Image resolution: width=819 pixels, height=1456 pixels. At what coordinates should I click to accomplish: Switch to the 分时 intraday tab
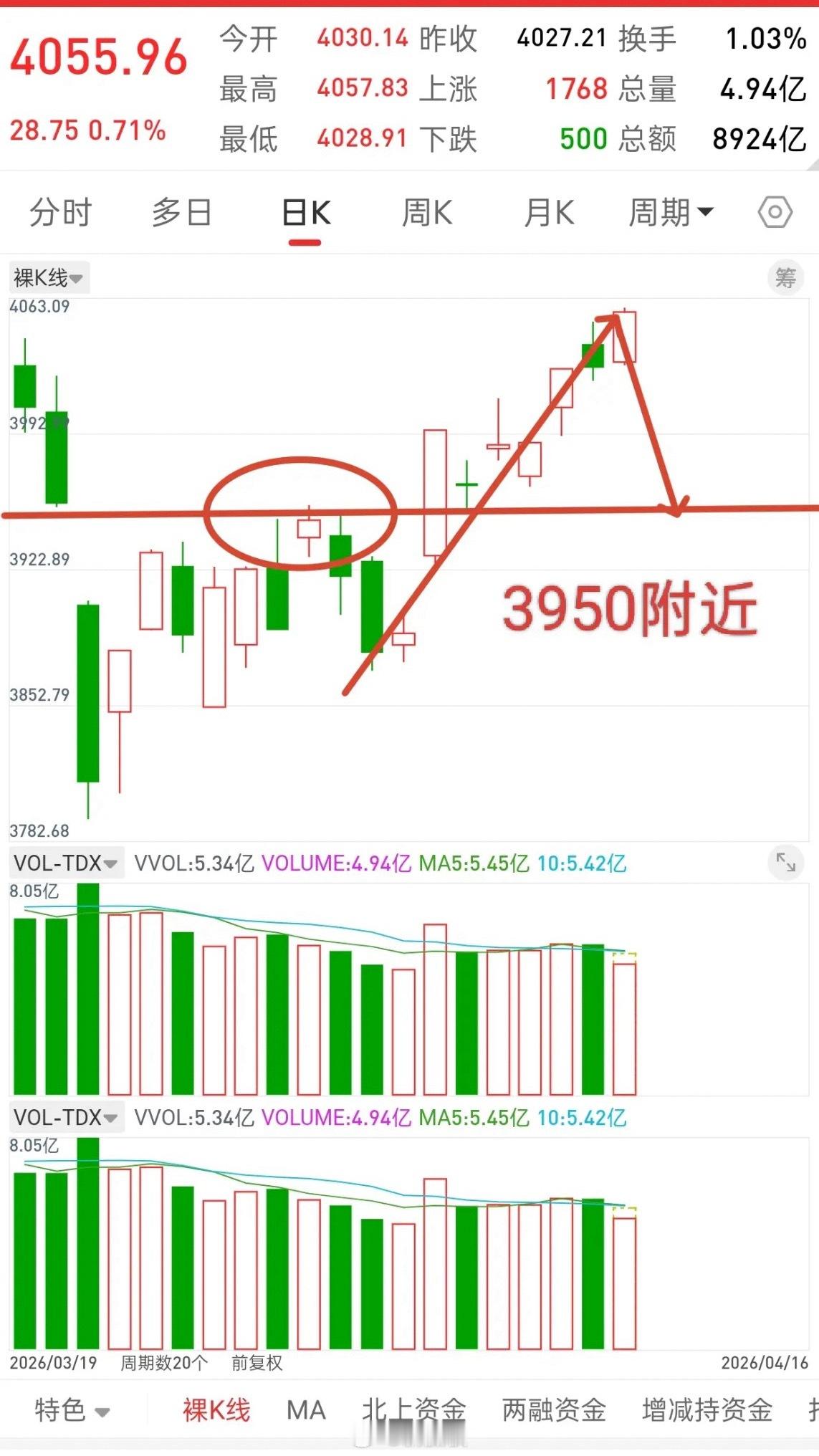[x=60, y=212]
